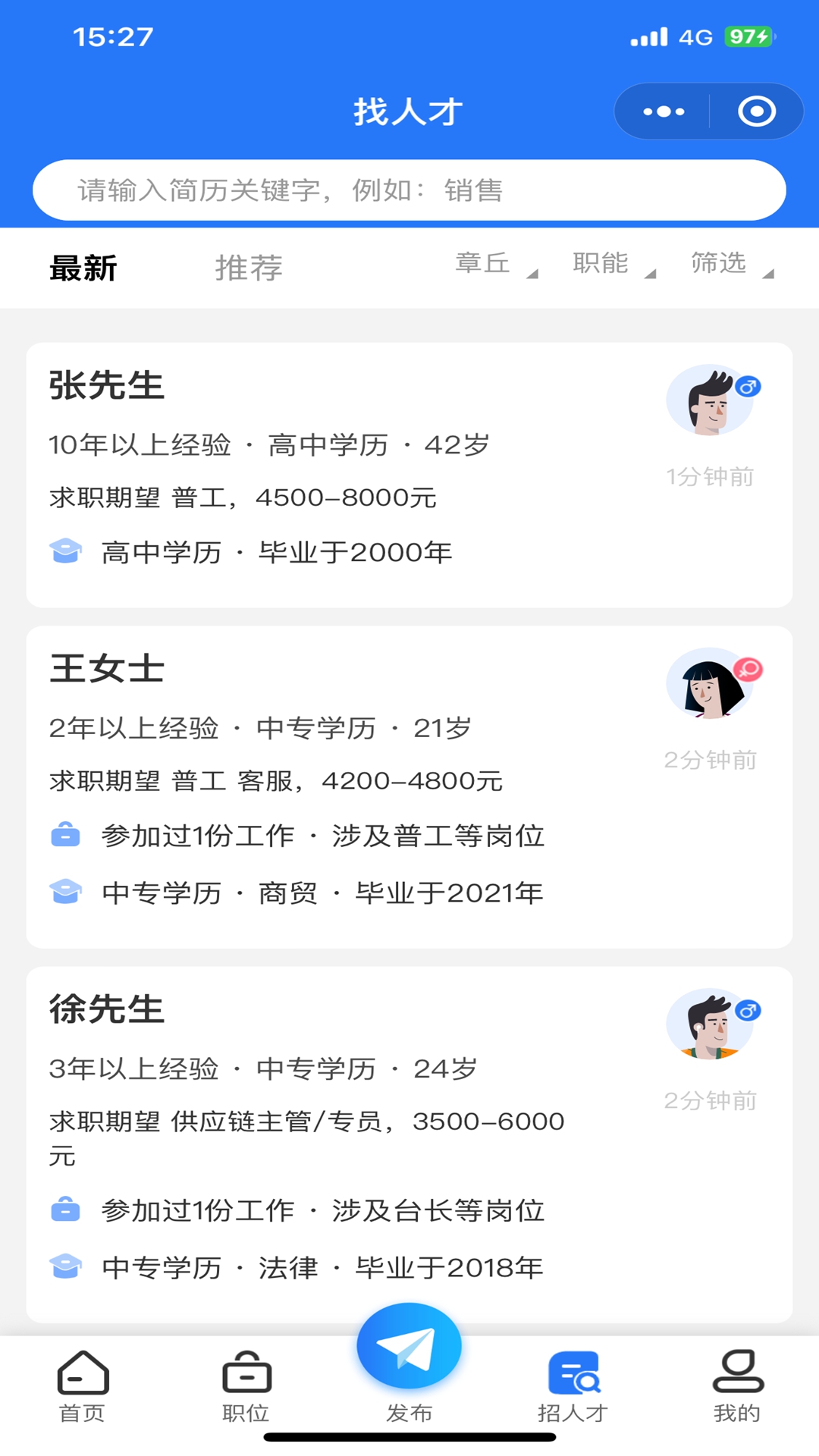Tap the male gender badge on 张先生's avatar
Image resolution: width=819 pixels, height=1456 pixels.
click(x=748, y=386)
